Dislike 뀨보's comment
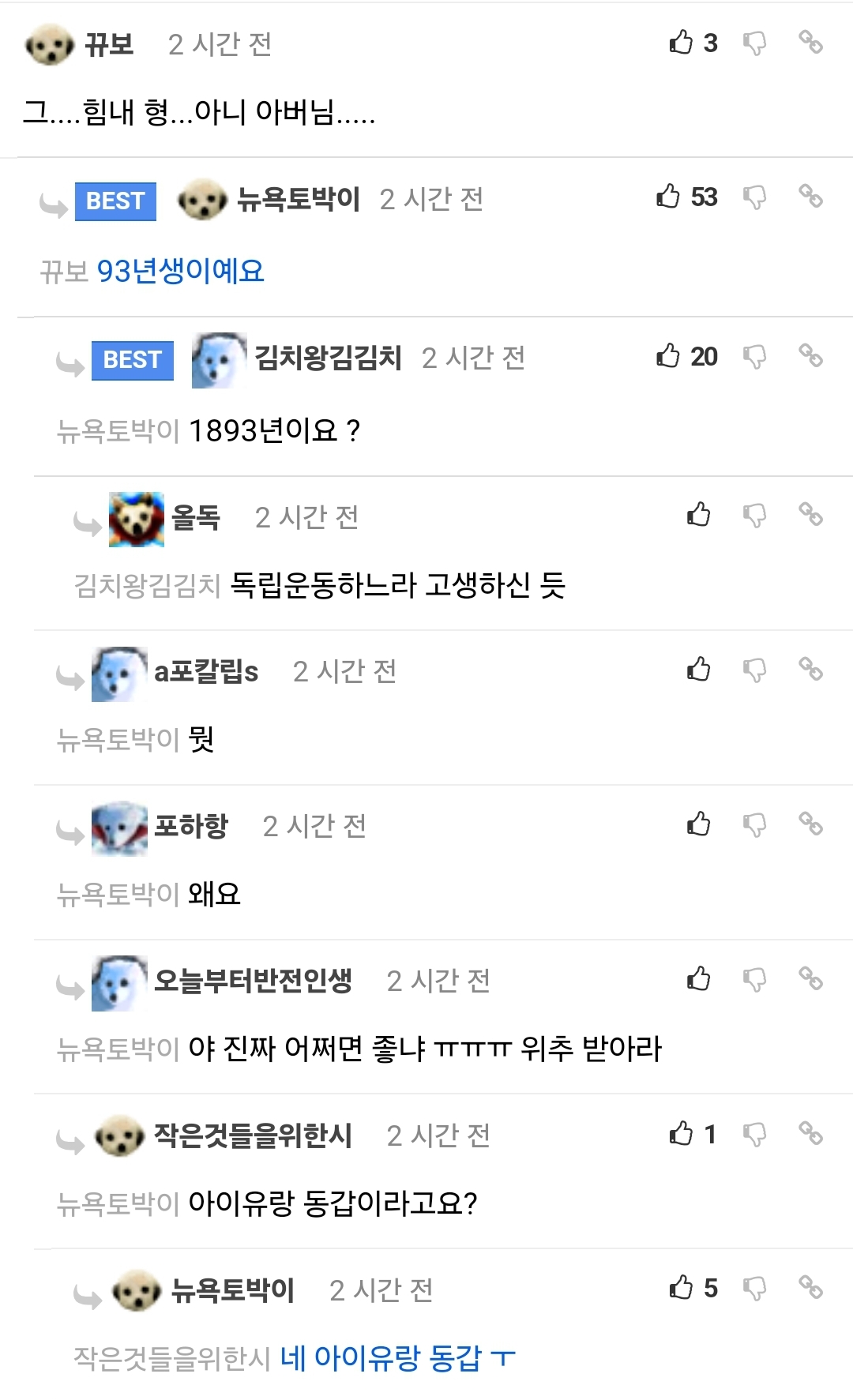Image resolution: width=853 pixels, height=1400 pixels. [754, 43]
